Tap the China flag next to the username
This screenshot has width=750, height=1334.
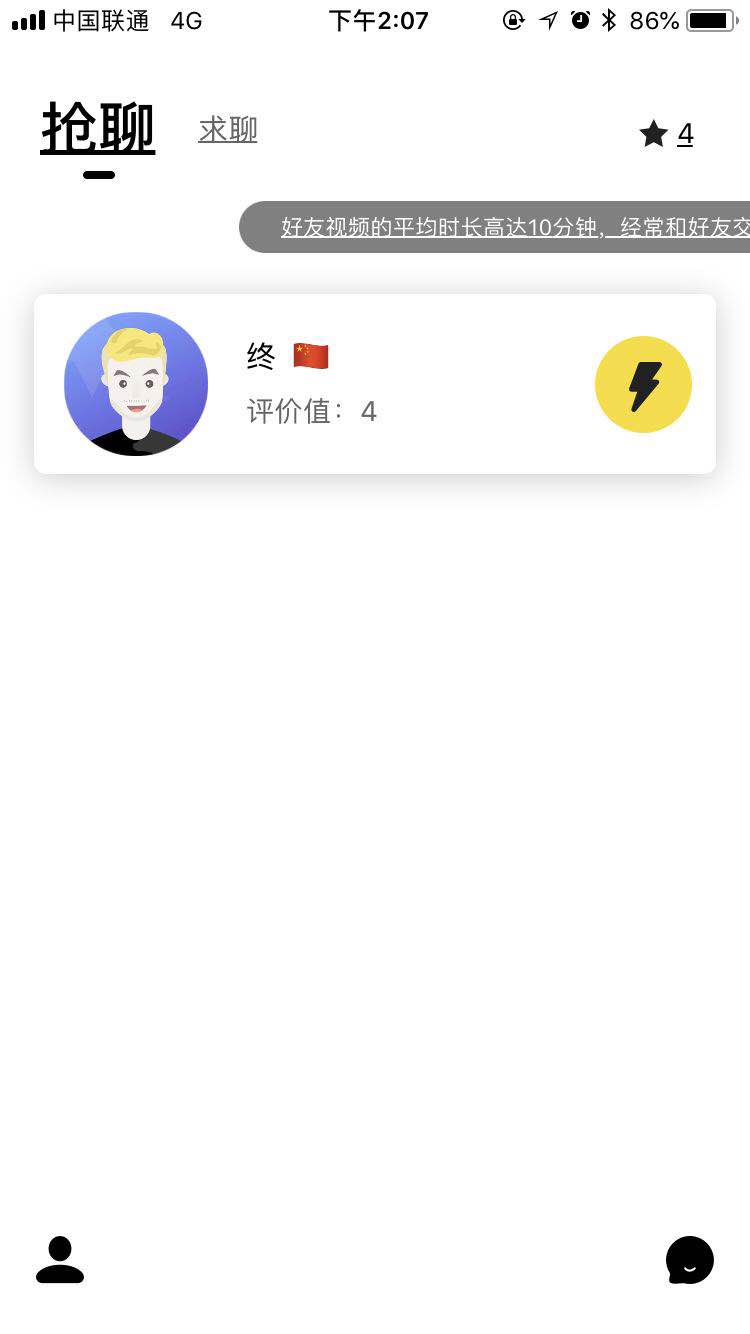click(309, 355)
